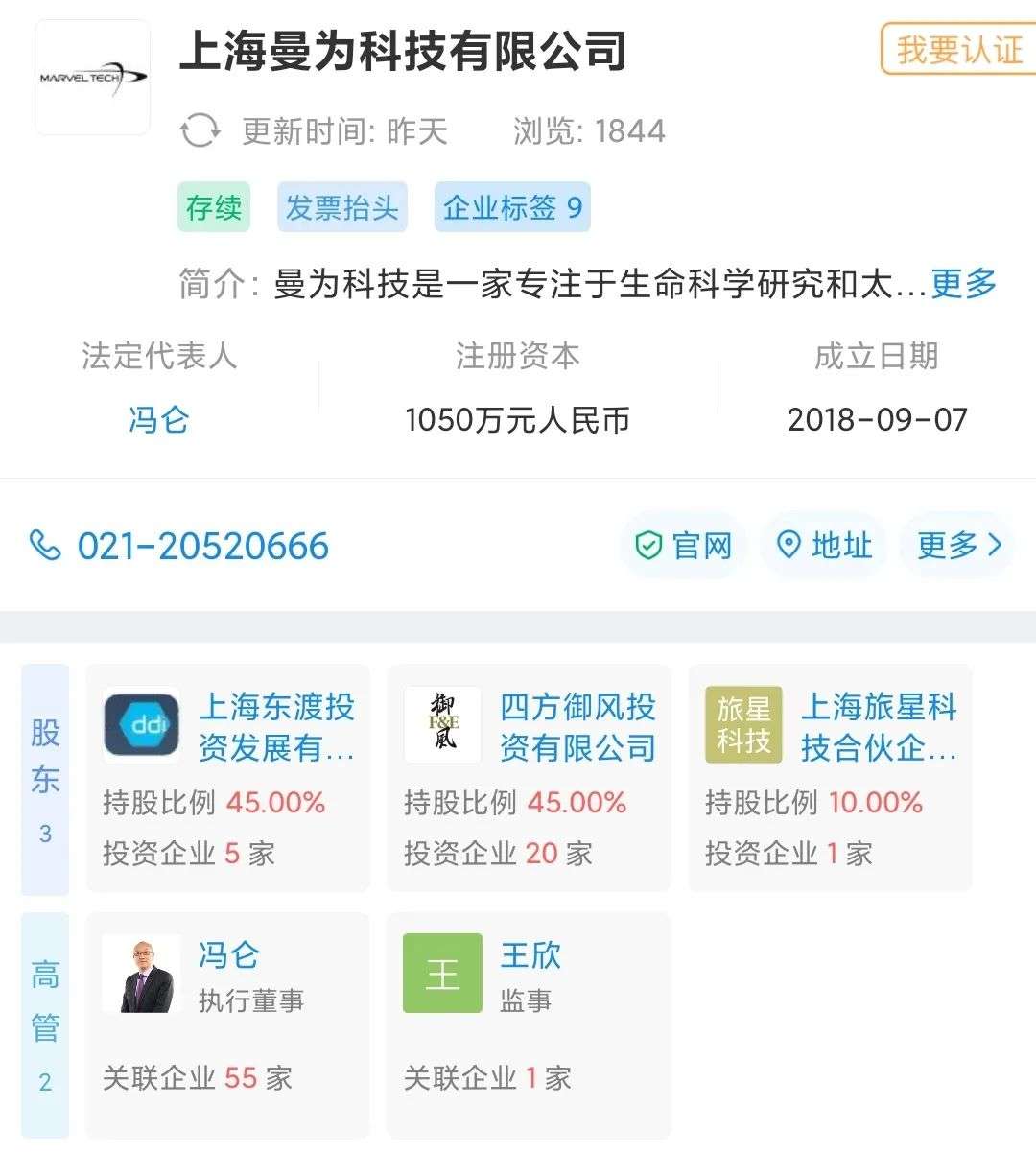View 企业标签 9 tags
The image size is (1036, 1152).
coord(512,207)
